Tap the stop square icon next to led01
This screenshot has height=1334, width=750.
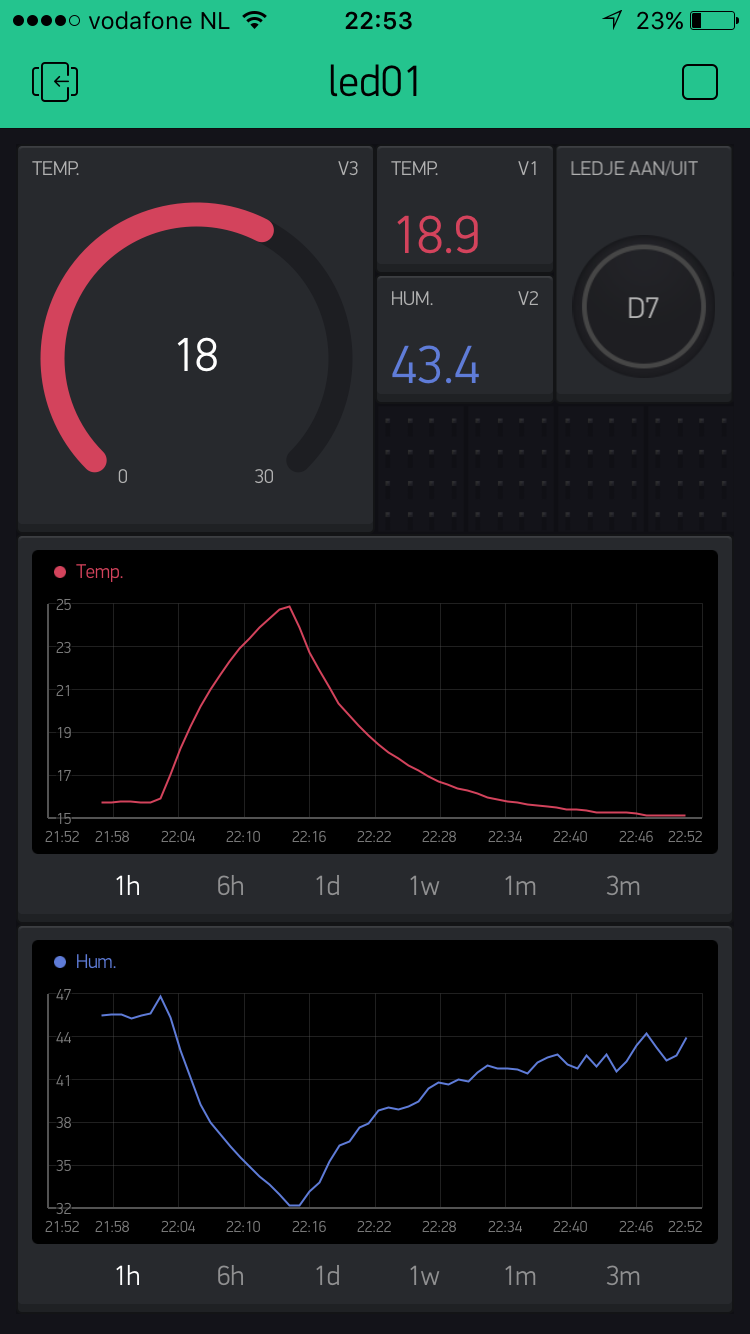pyautogui.click(x=700, y=82)
